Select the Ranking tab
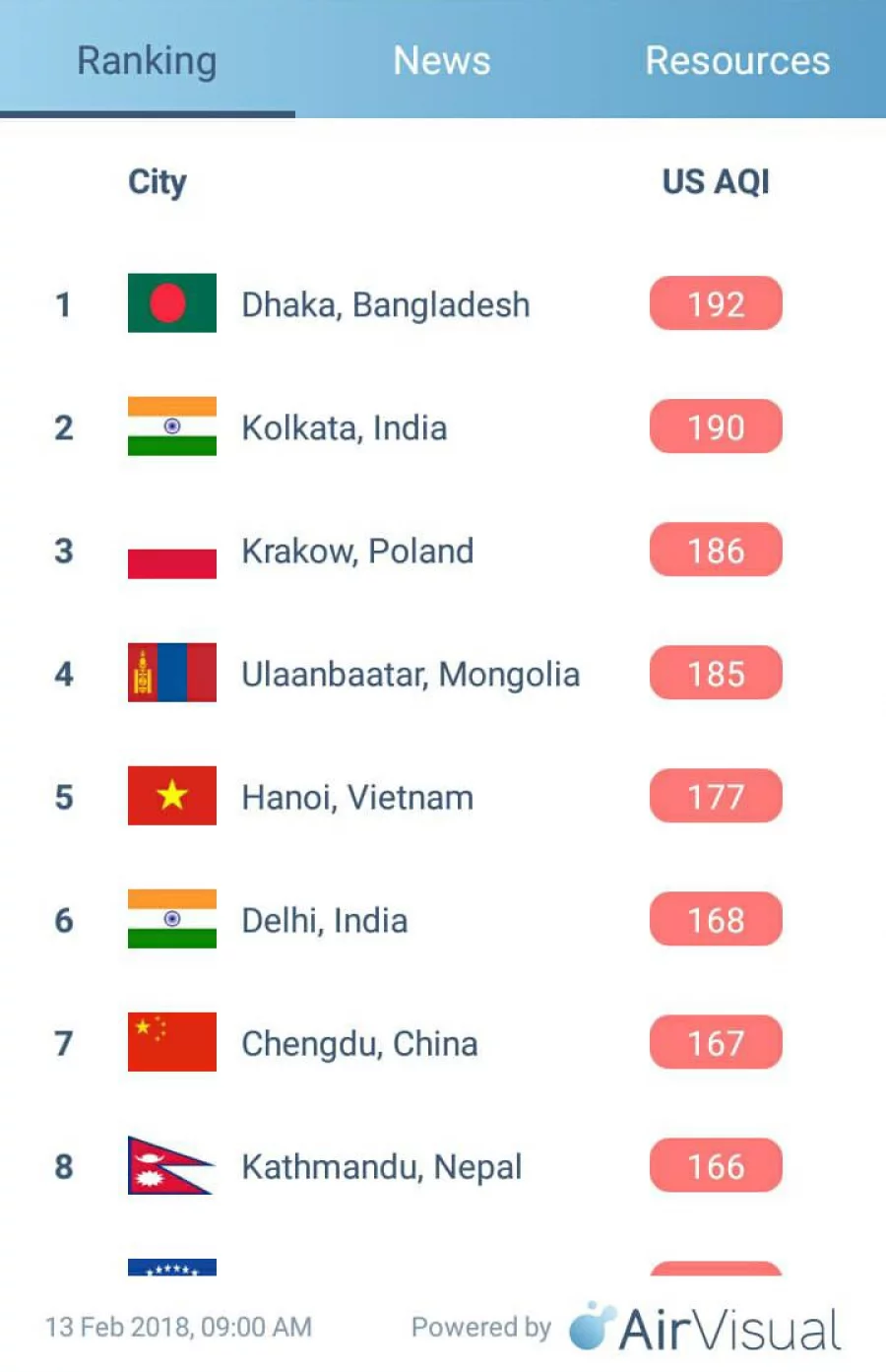The height and width of the screenshot is (1372, 886). click(147, 61)
